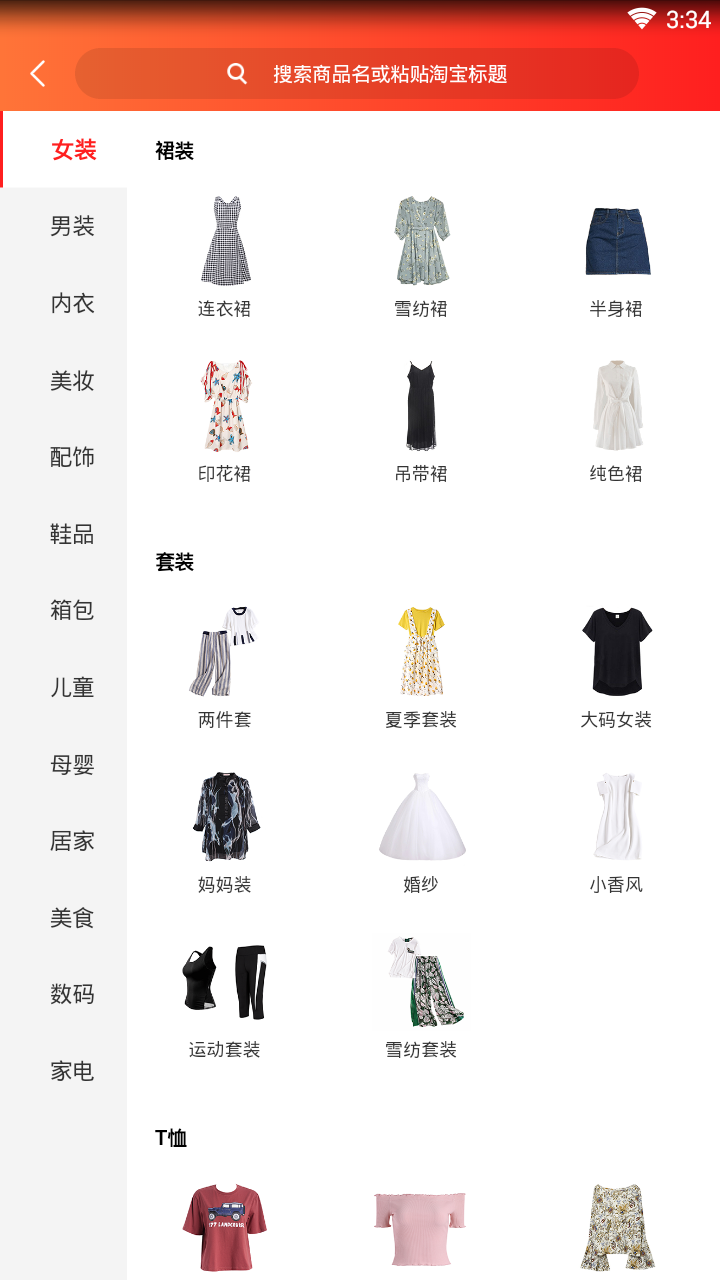Image resolution: width=720 pixels, height=1280 pixels.
Task: View the 半身裙 subcategory
Action: 616,255
